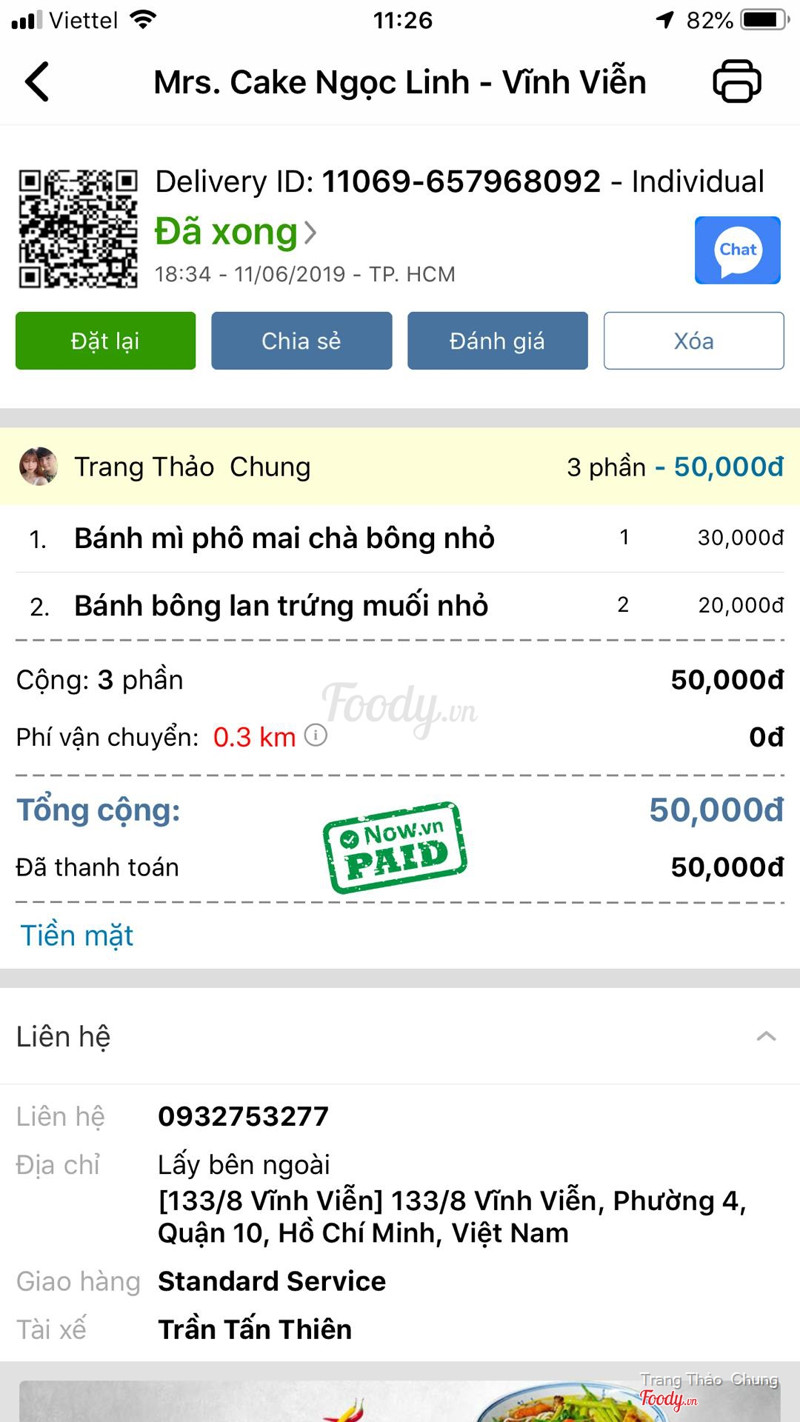Open the Đã xong status details
This screenshot has width=800, height=1422.
point(236,232)
